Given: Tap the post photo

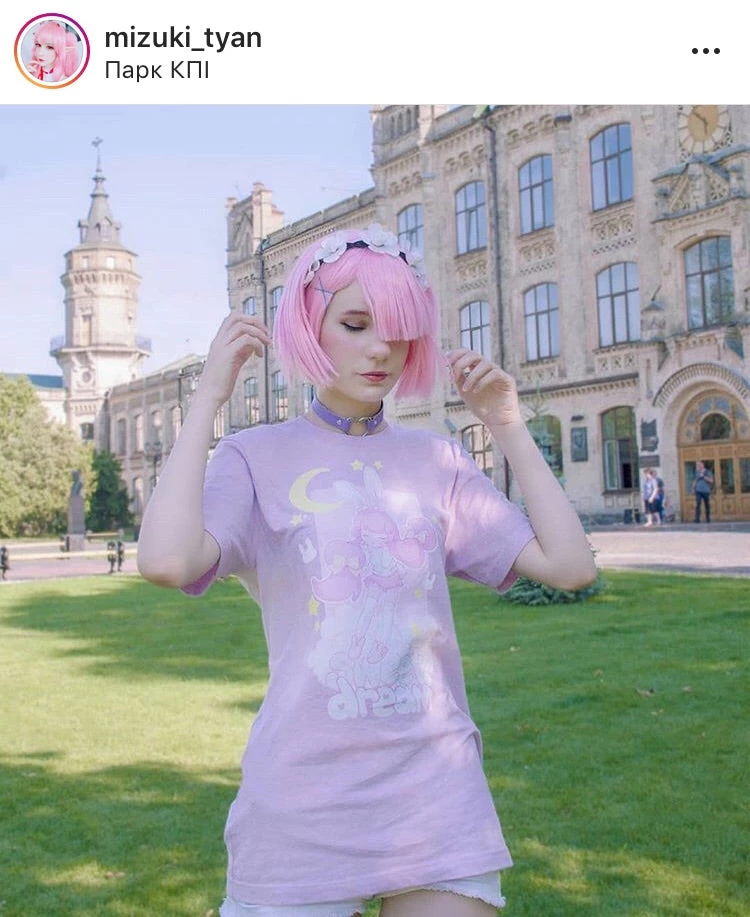Looking at the screenshot, I should click(x=375, y=510).
